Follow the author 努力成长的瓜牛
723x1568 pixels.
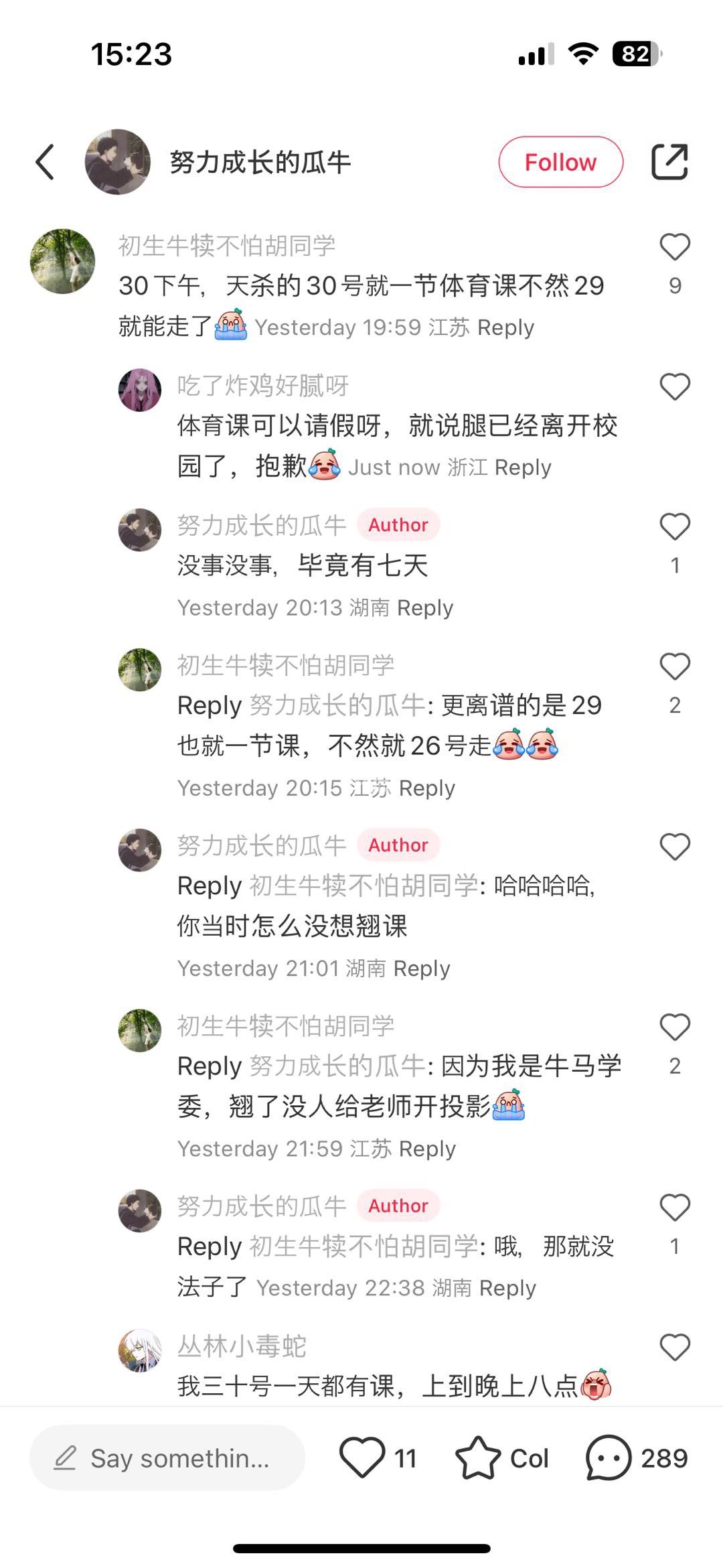tap(560, 162)
